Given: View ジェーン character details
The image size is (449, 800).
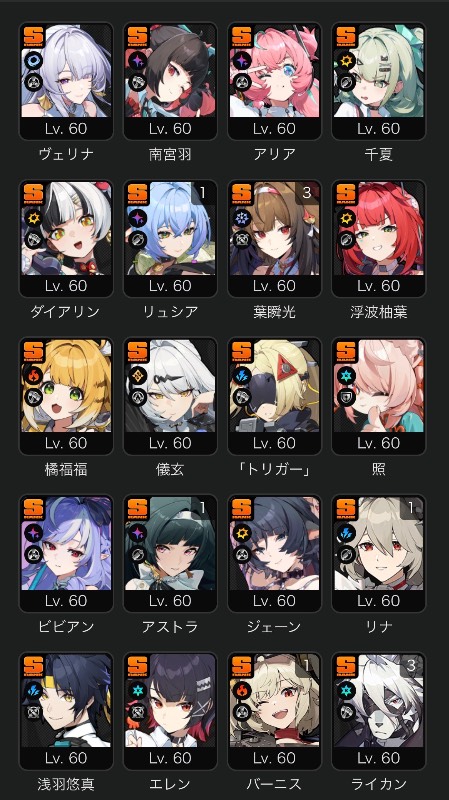Looking at the screenshot, I should tap(275, 553).
